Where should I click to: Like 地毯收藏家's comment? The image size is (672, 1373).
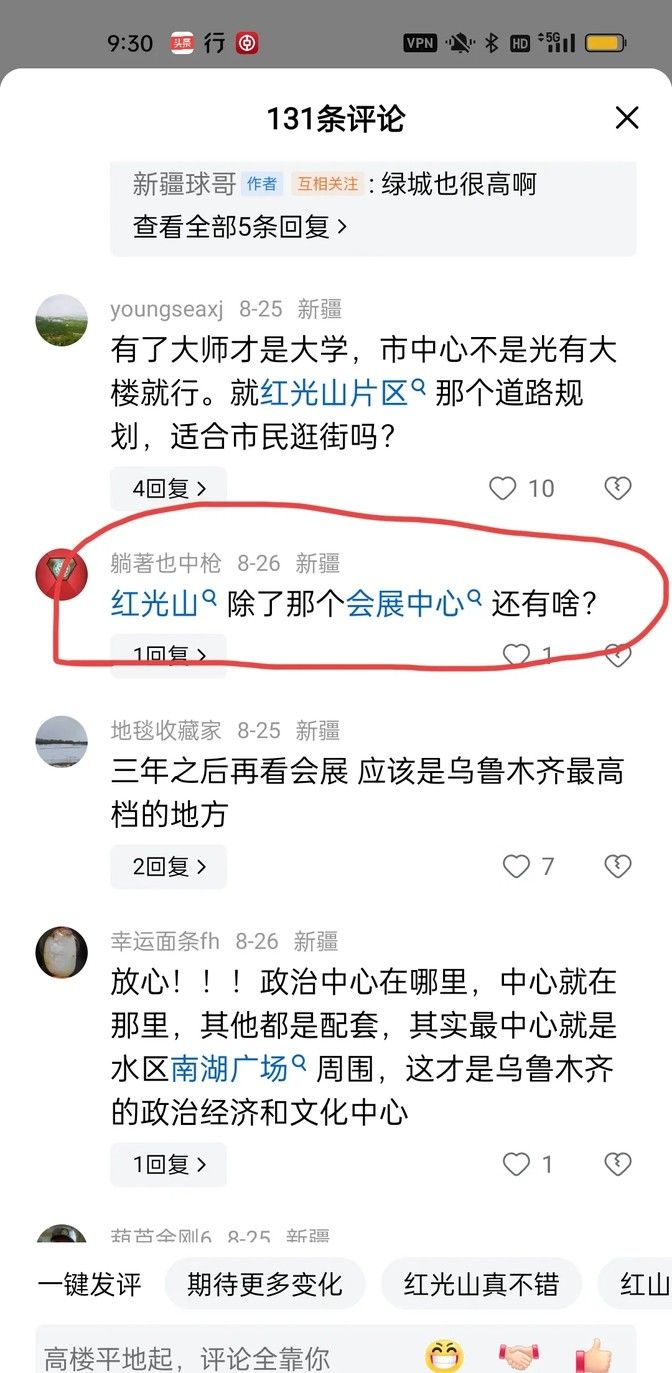516,866
